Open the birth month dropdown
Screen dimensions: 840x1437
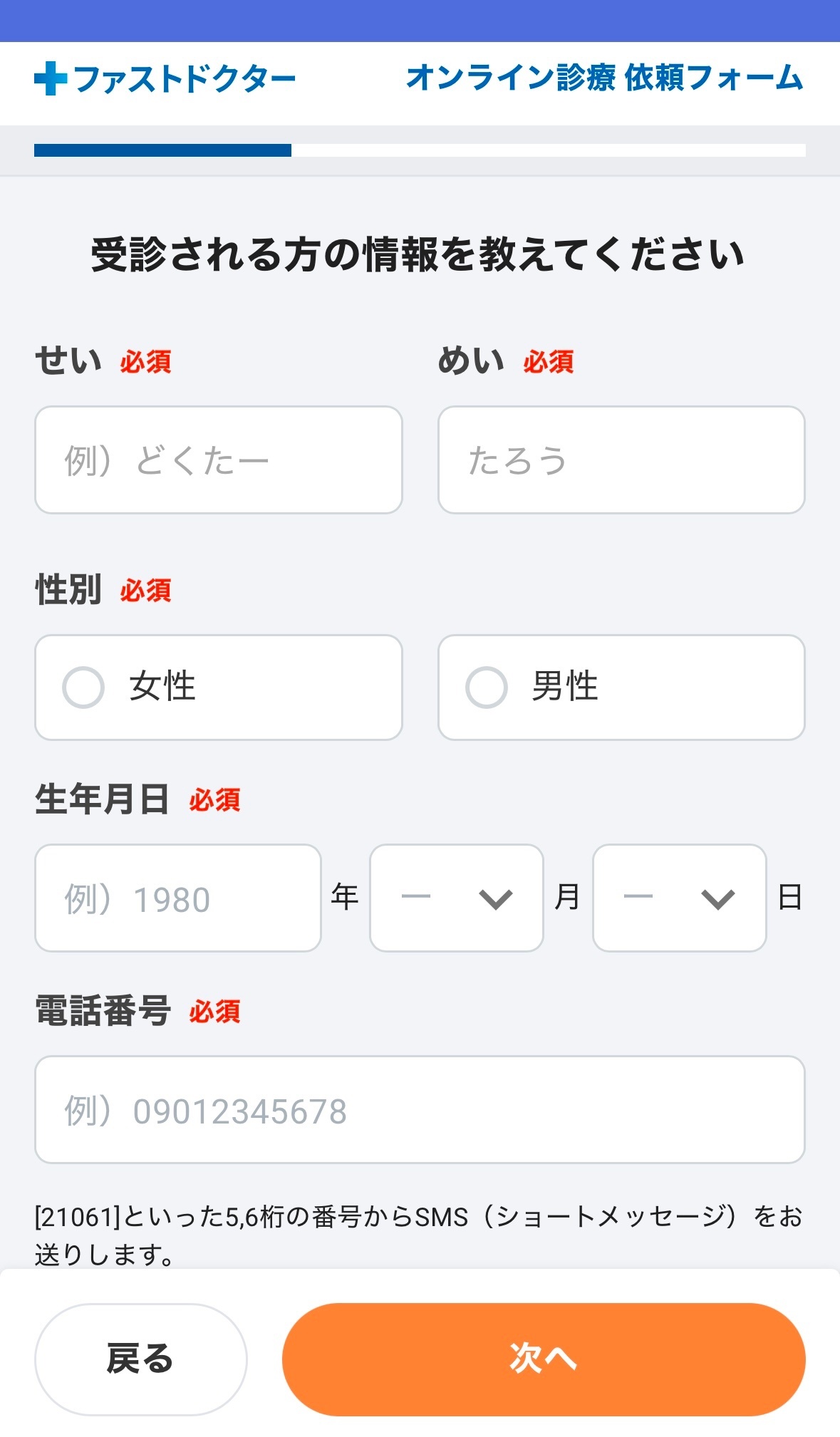coord(456,898)
